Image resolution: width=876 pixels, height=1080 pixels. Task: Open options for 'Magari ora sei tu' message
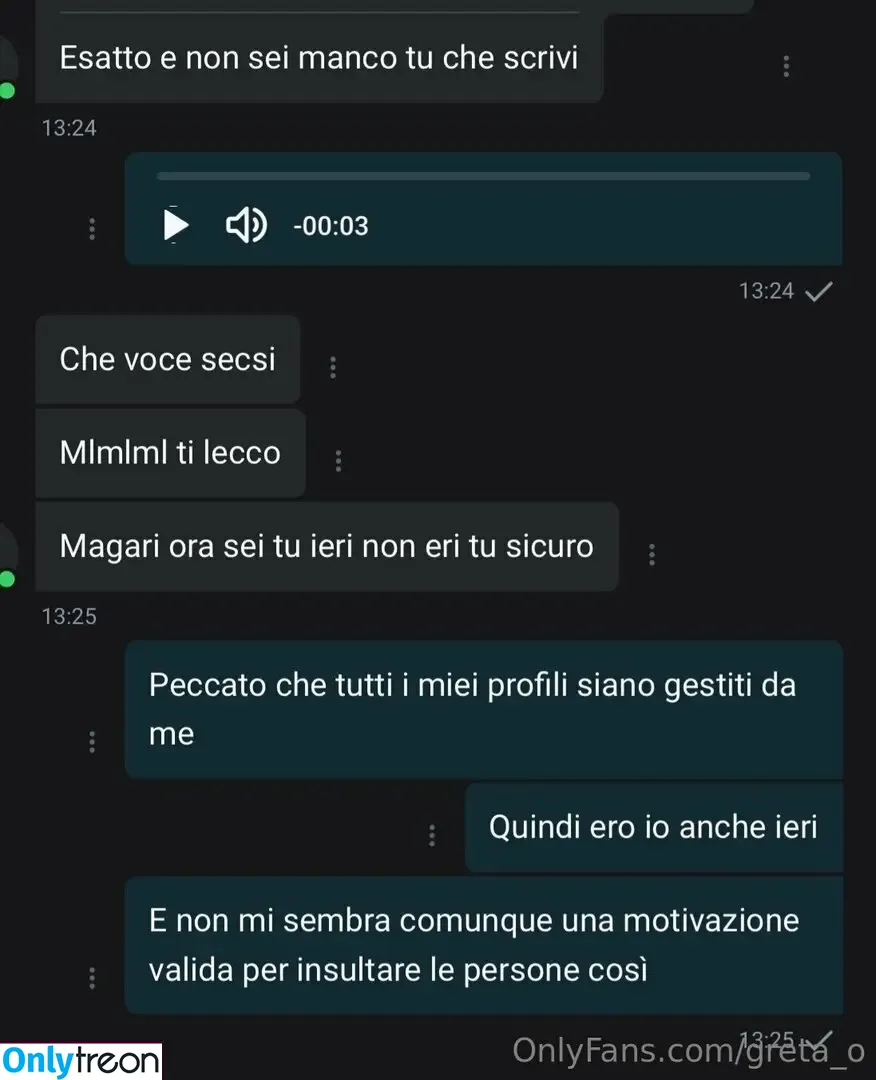coord(652,554)
